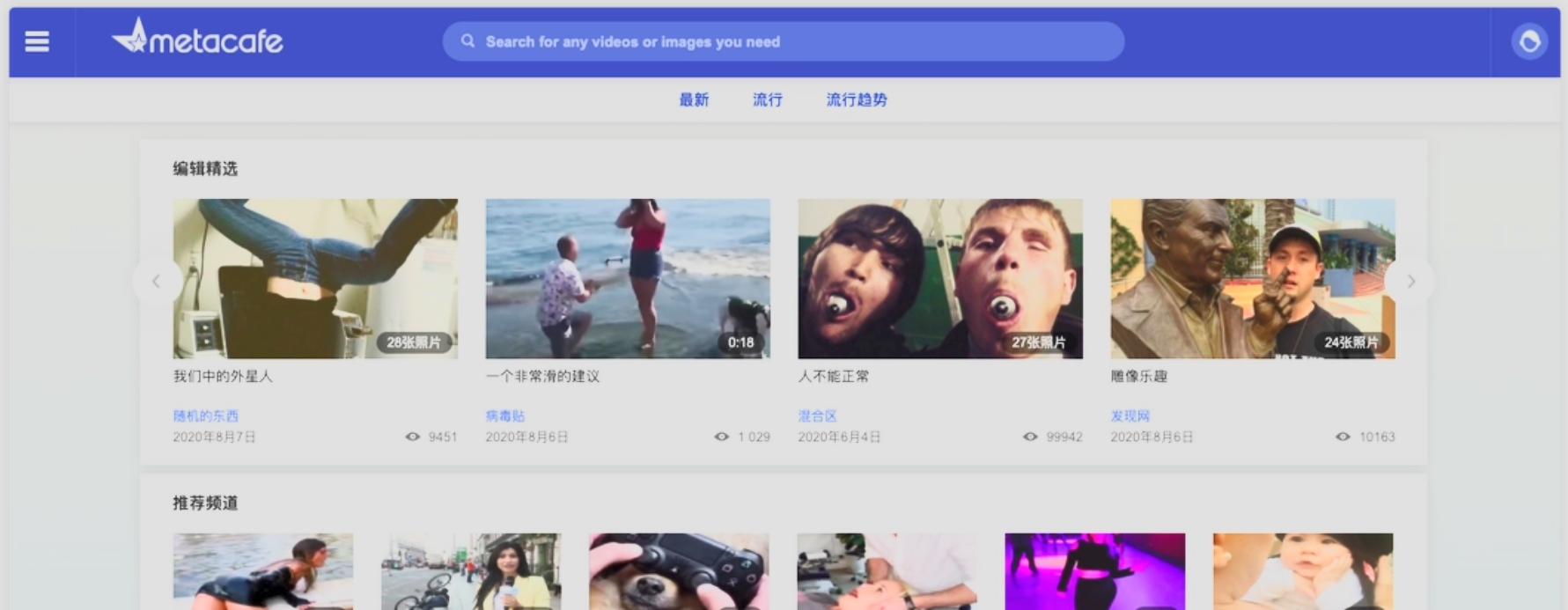Open the 混合区 channel link
This screenshot has height=610, width=1568.
(817, 415)
